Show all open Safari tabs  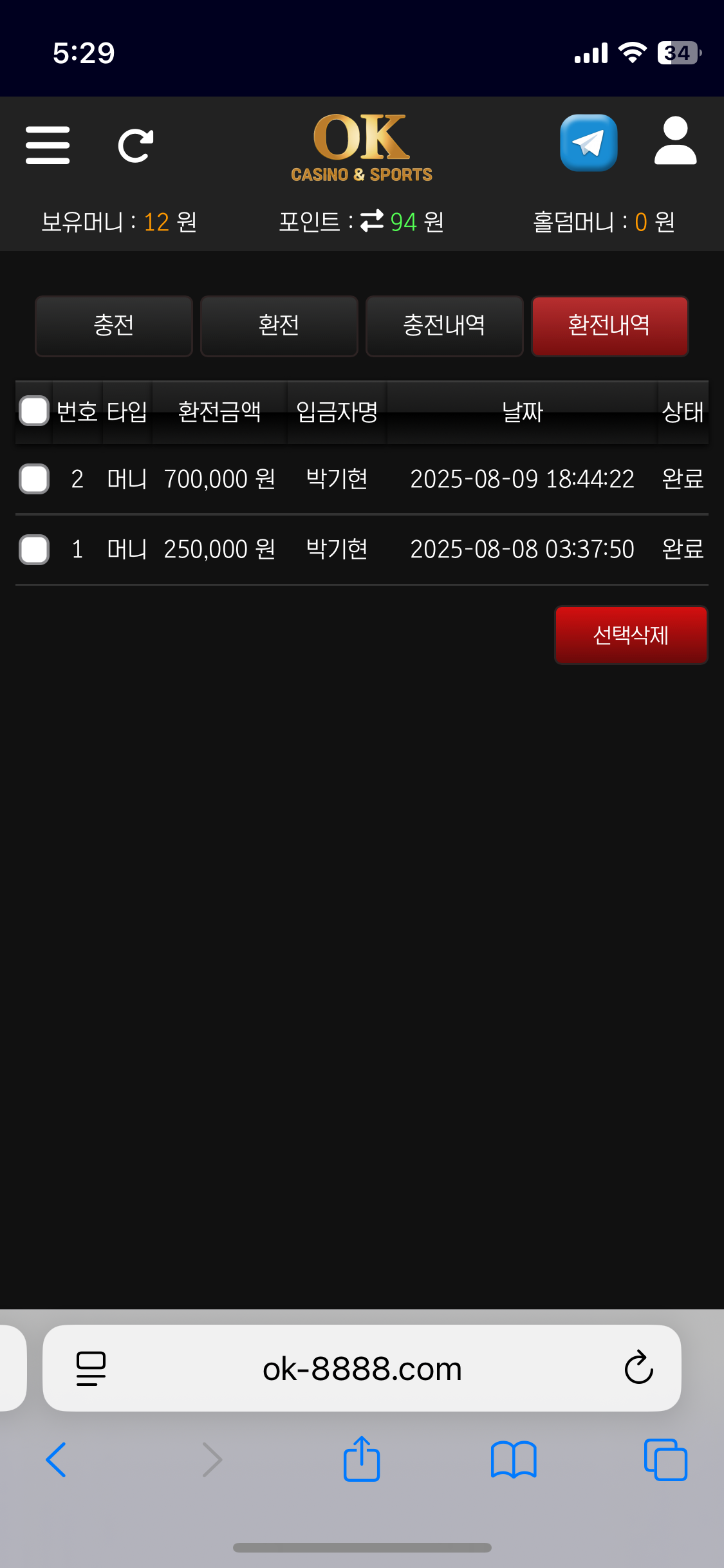[x=665, y=1460]
